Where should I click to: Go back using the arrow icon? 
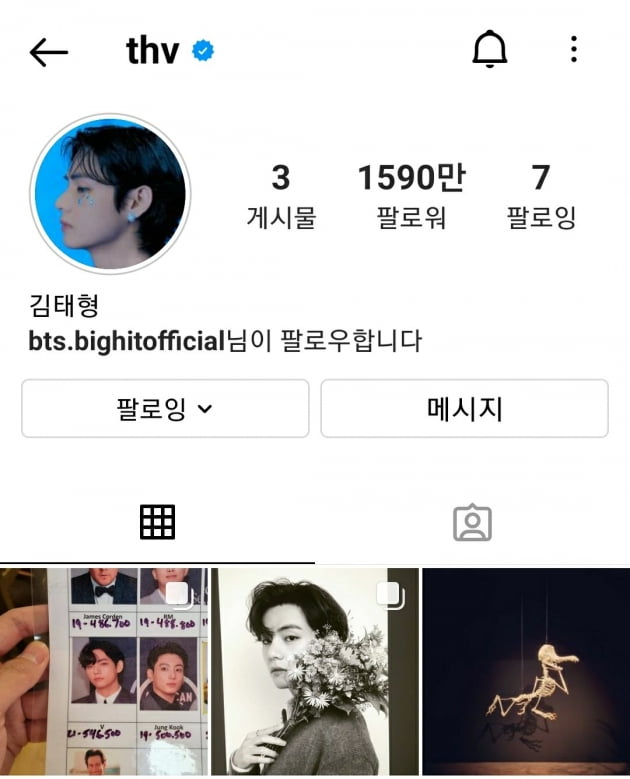48,52
